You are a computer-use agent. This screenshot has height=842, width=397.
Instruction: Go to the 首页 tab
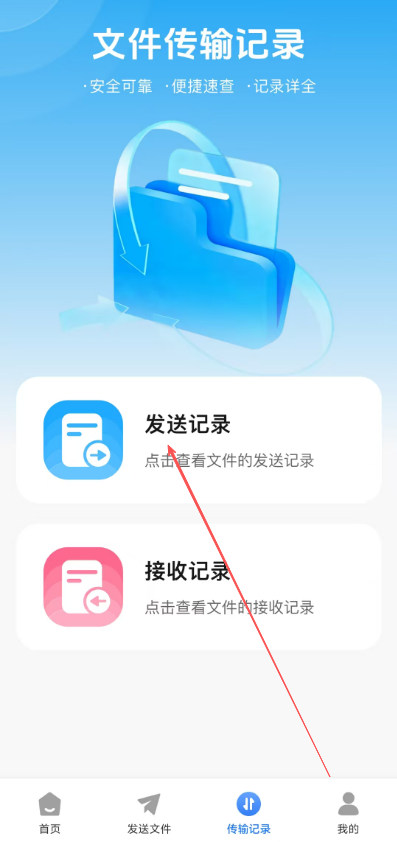(49, 813)
